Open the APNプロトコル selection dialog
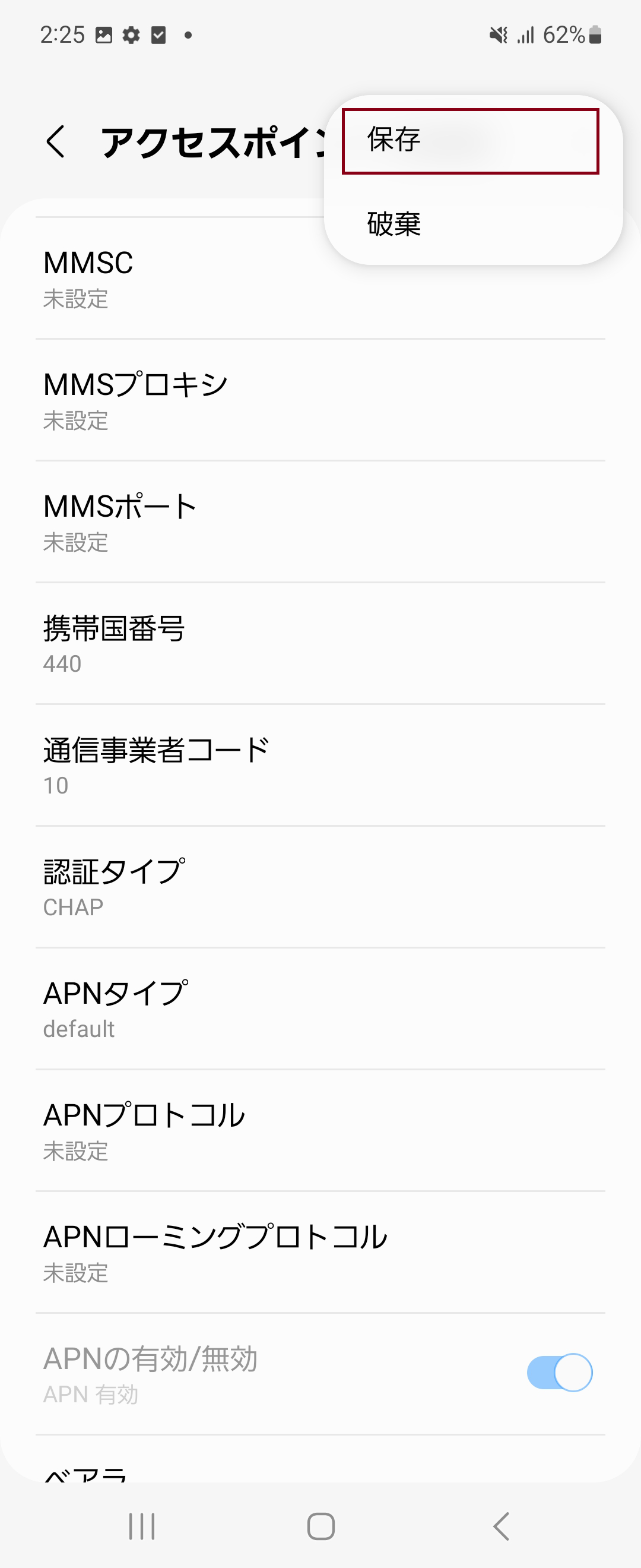This screenshot has height=1568, width=641. coord(243,1131)
